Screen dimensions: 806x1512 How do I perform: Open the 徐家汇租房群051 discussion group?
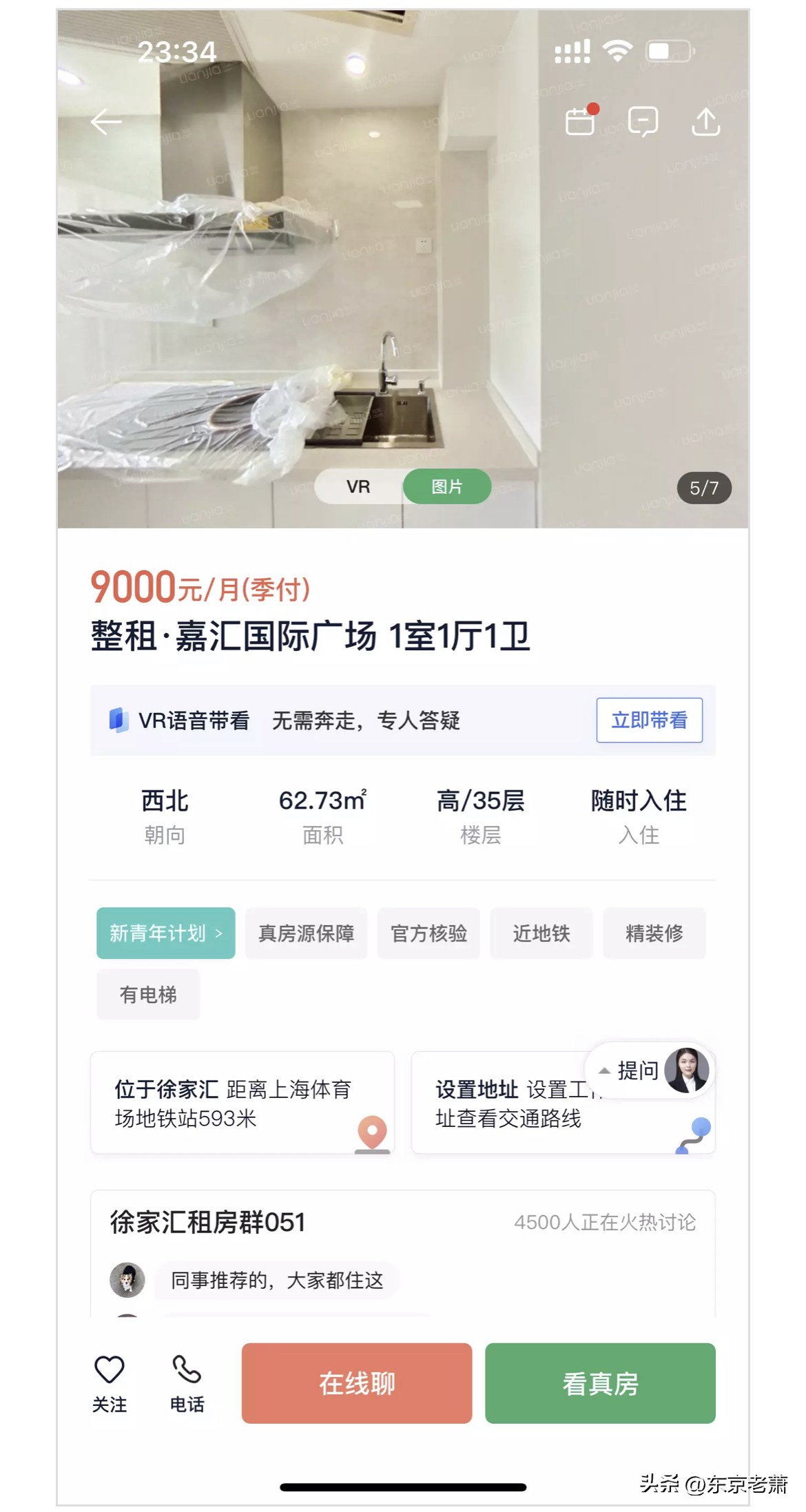pyautogui.click(x=207, y=1222)
